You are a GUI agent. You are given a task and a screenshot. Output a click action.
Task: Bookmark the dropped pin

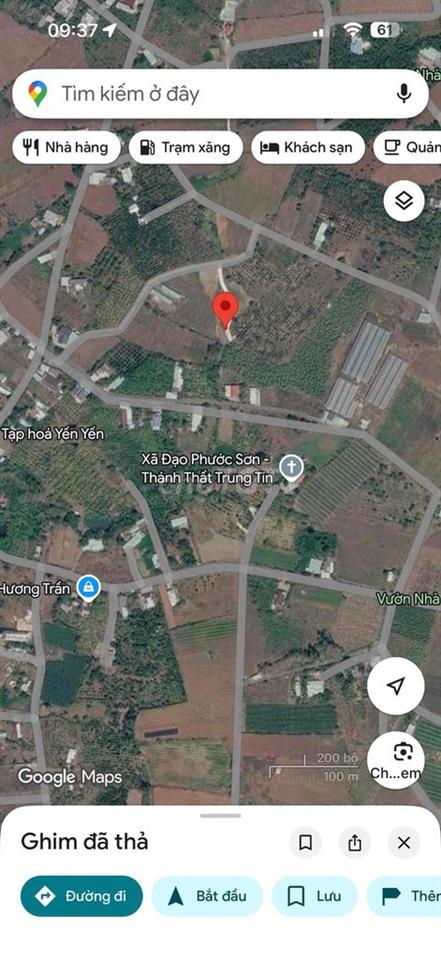[305, 842]
